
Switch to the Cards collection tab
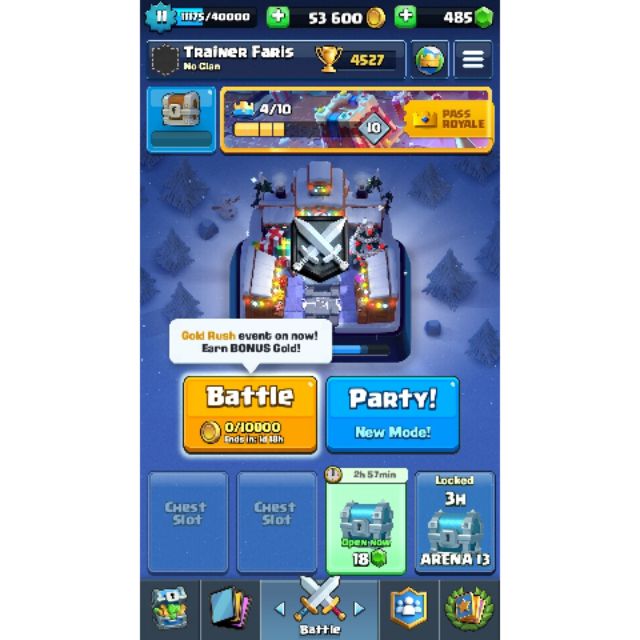pyautogui.click(x=229, y=607)
